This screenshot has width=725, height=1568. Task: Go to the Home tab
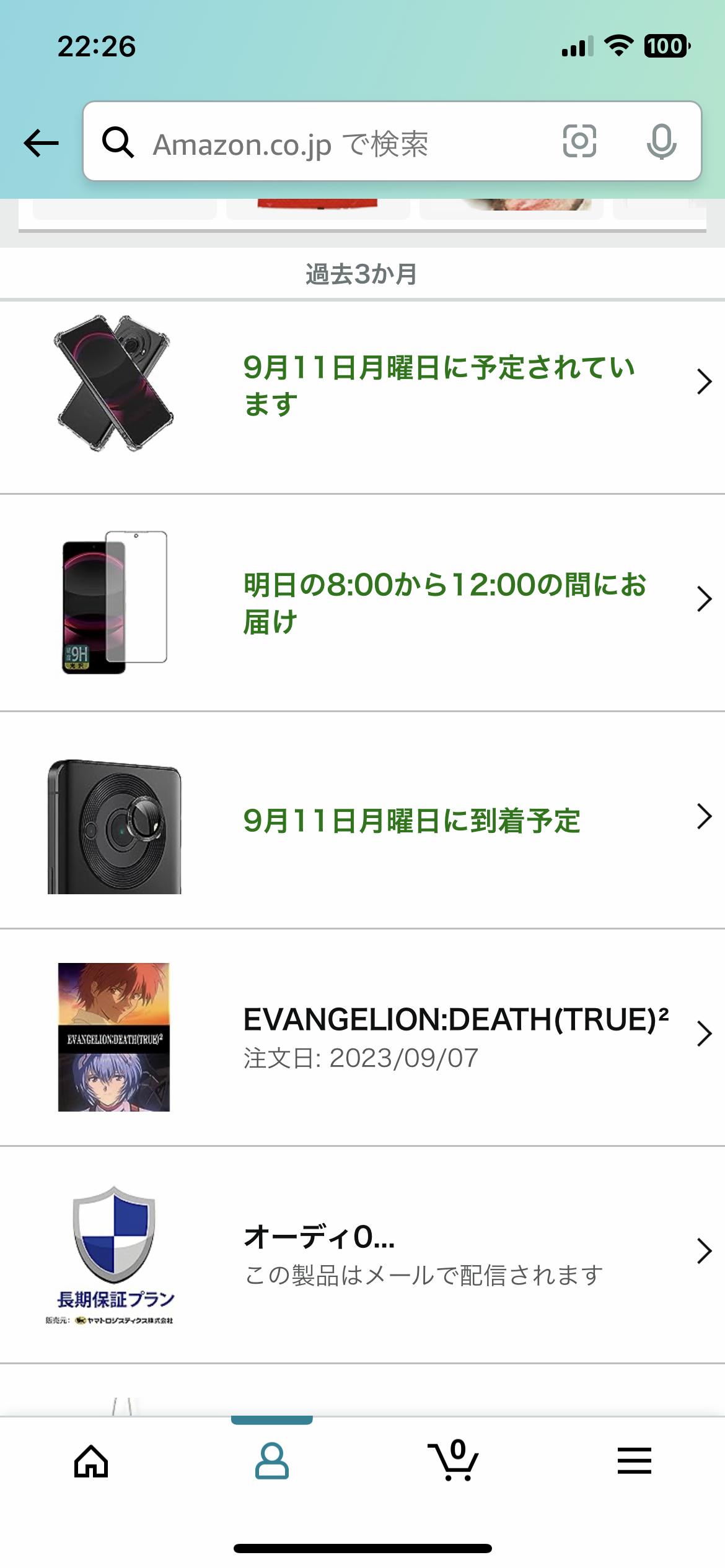pos(91,1461)
